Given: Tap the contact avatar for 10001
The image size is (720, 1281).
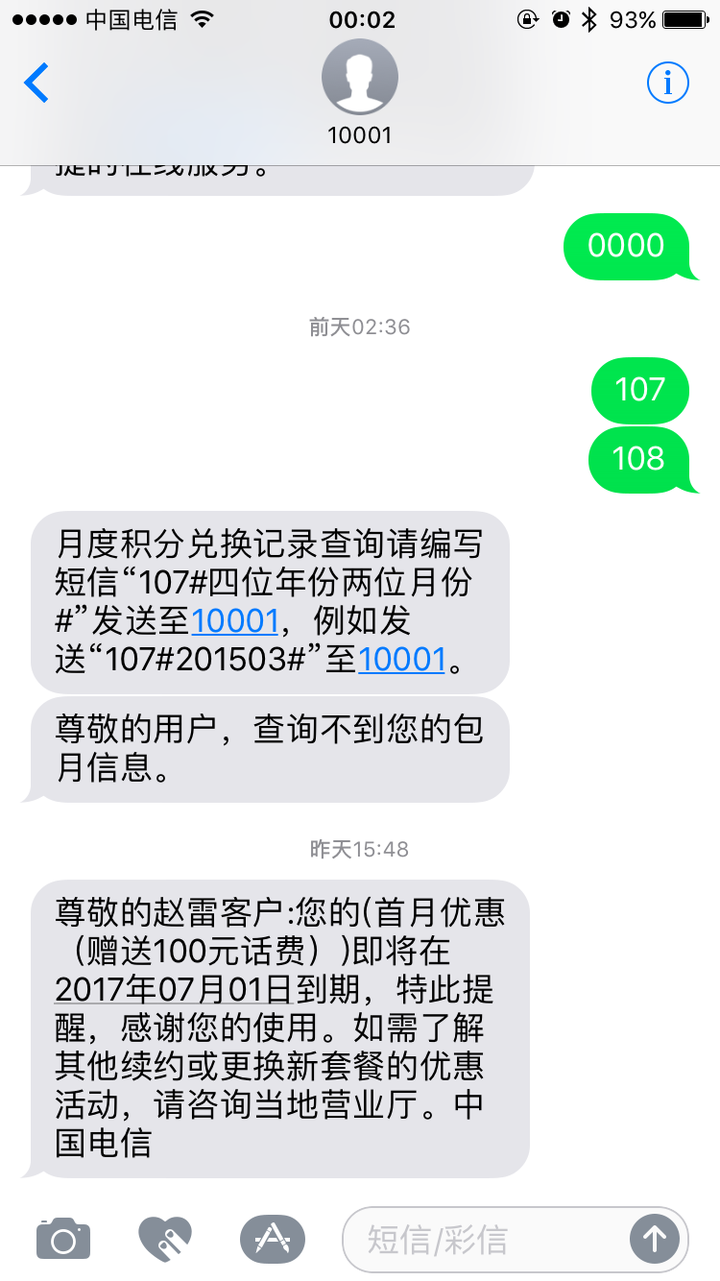Looking at the screenshot, I should click(x=360, y=76).
